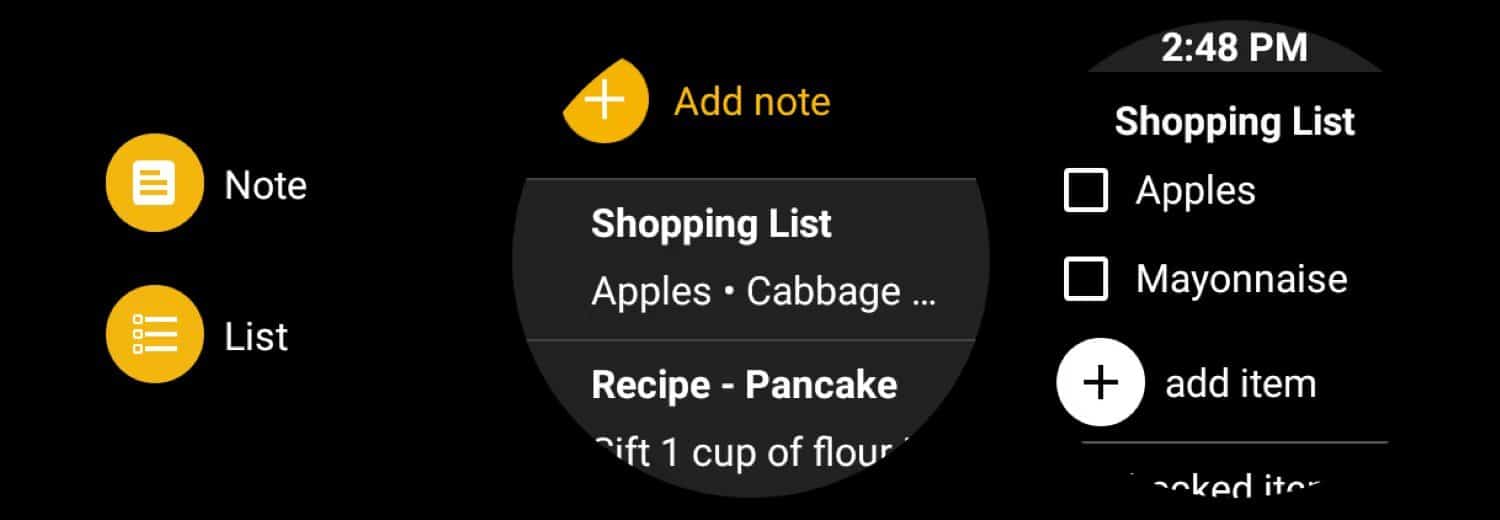The height and width of the screenshot is (520, 1500).
Task: Tap the Add note plus button
Action: pyautogui.click(x=606, y=101)
